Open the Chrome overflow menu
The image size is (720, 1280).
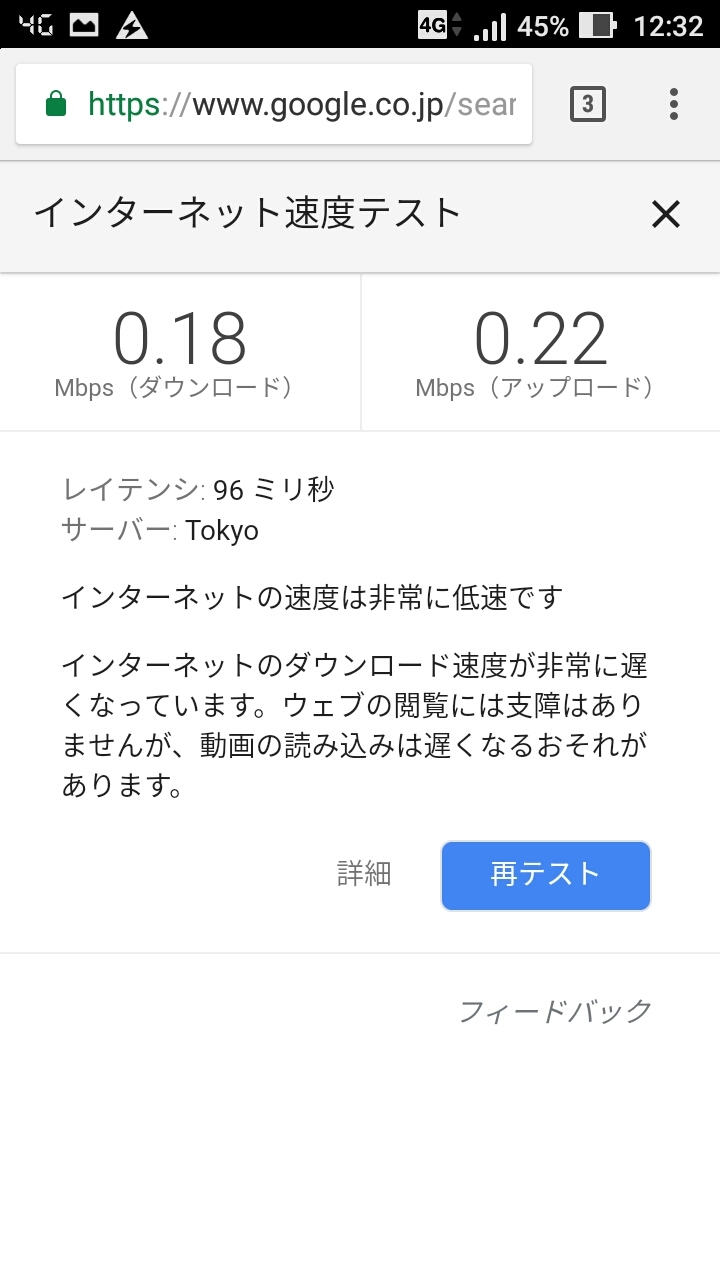click(674, 104)
